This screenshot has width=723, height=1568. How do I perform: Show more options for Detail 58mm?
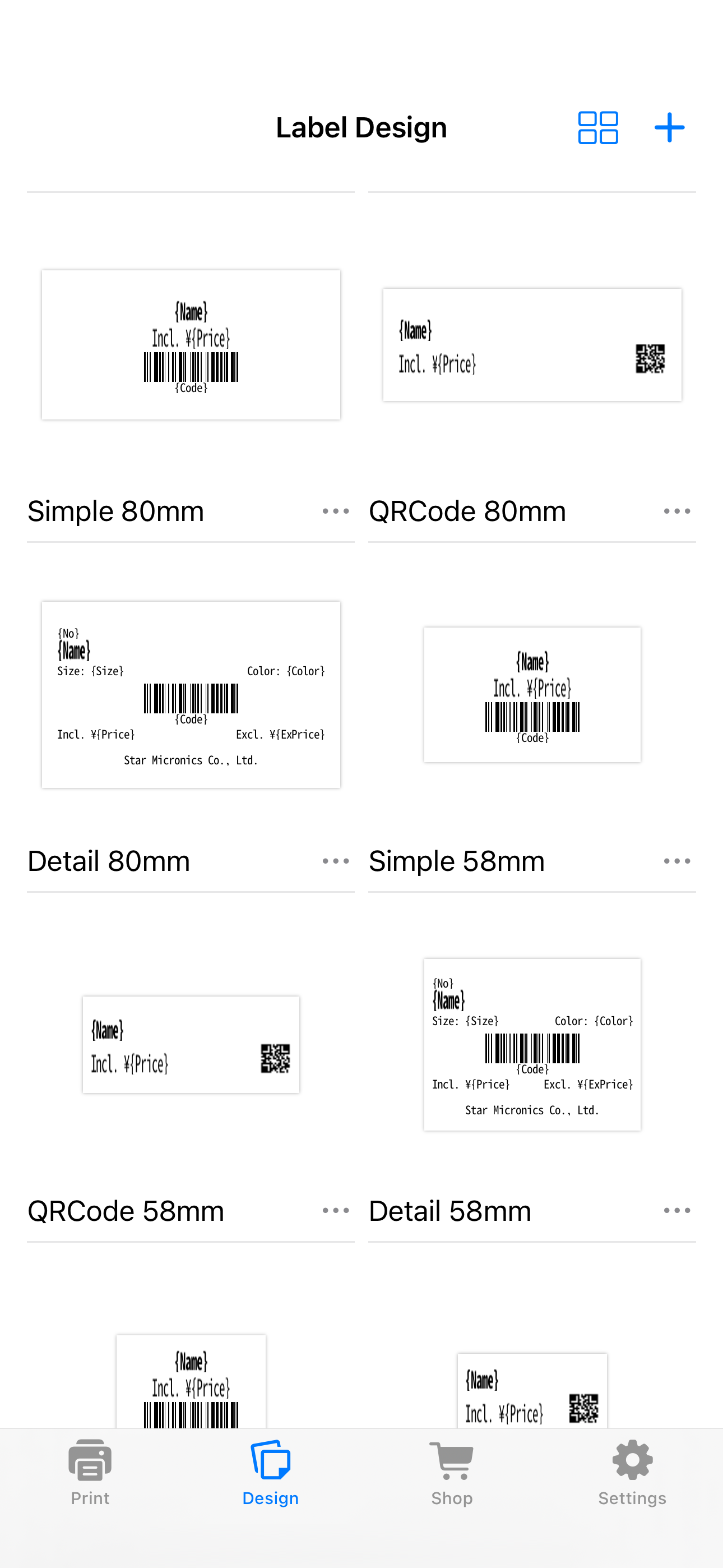pos(676,1211)
